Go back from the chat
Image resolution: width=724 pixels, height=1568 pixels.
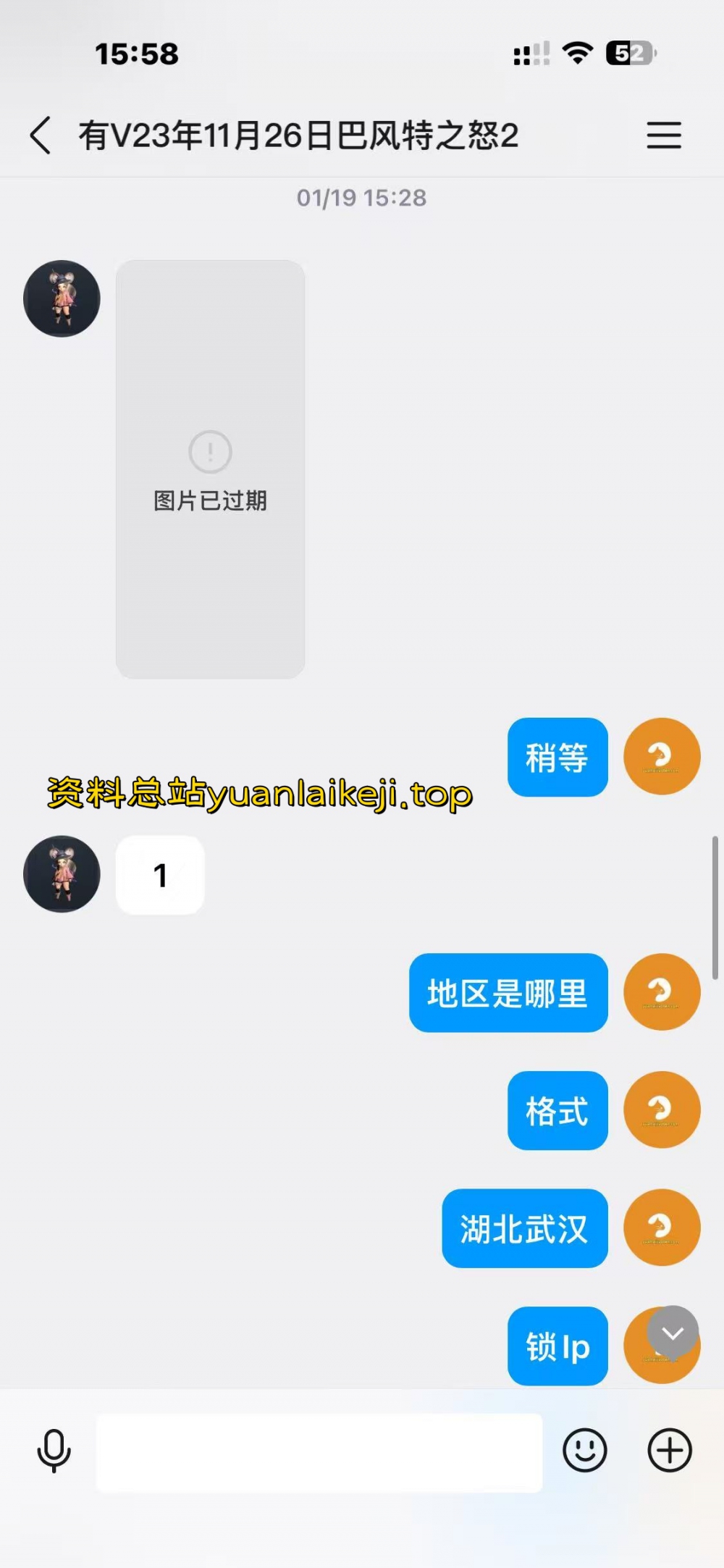click(x=41, y=135)
